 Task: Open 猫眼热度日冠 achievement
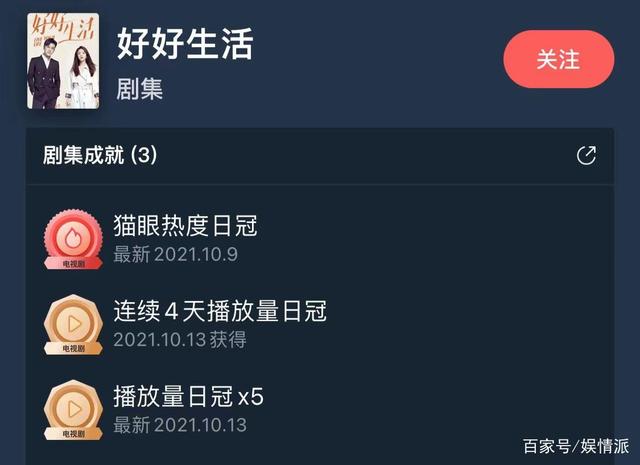[x=185, y=226]
